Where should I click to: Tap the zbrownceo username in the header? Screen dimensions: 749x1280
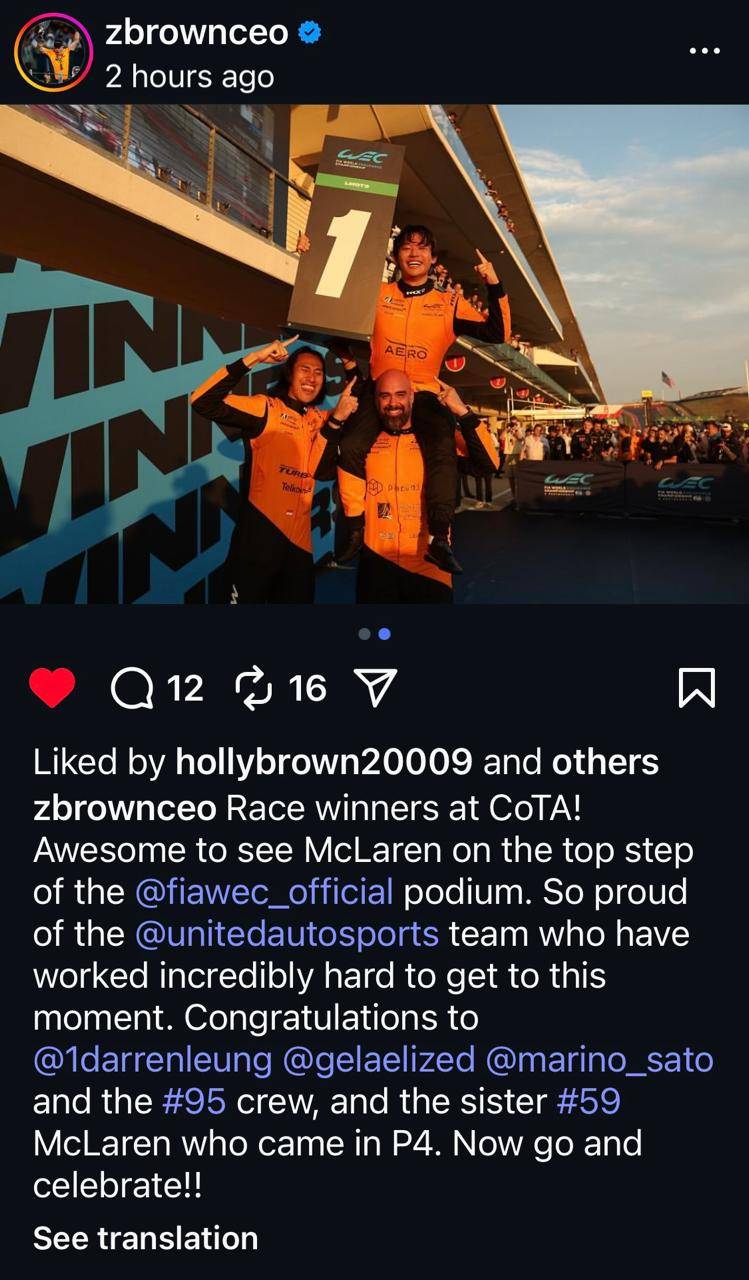coord(197,33)
